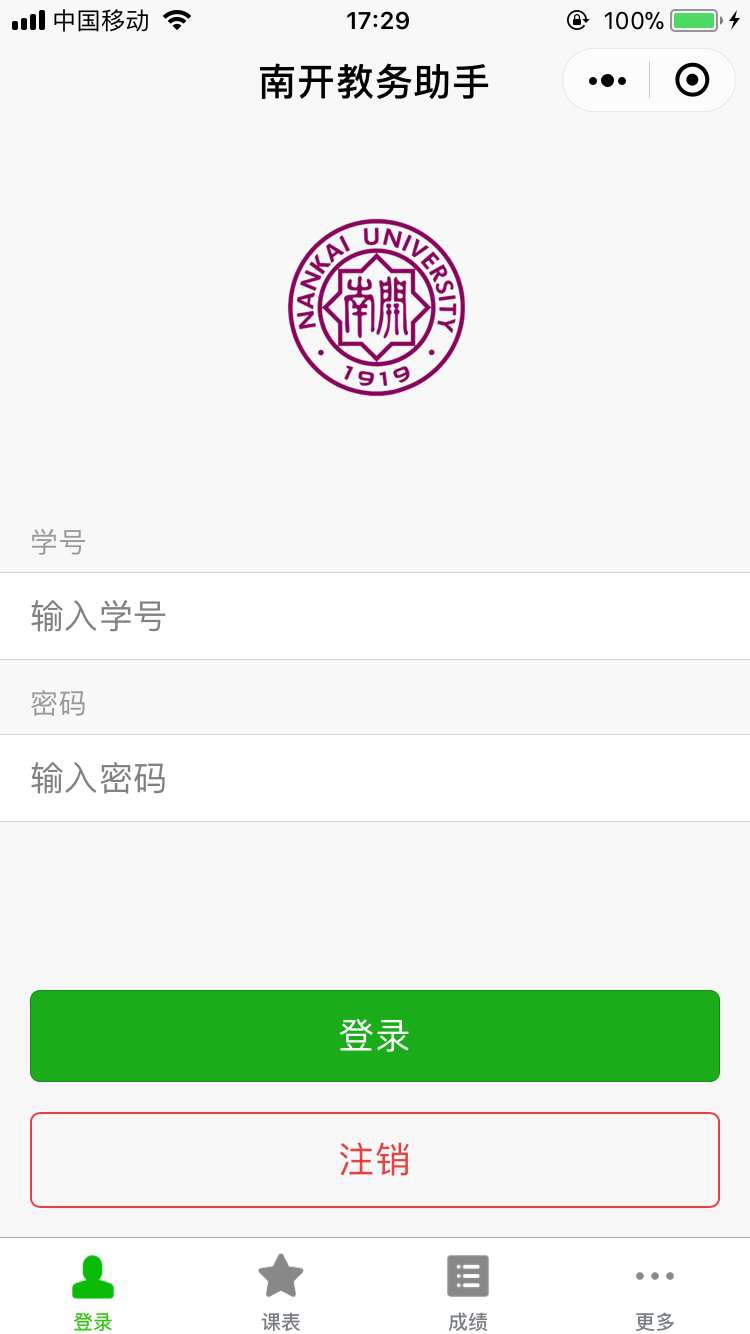Select the 登录 tab in the bottom bar
The height and width of the screenshot is (1334, 750).
[x=93, y=1292]
